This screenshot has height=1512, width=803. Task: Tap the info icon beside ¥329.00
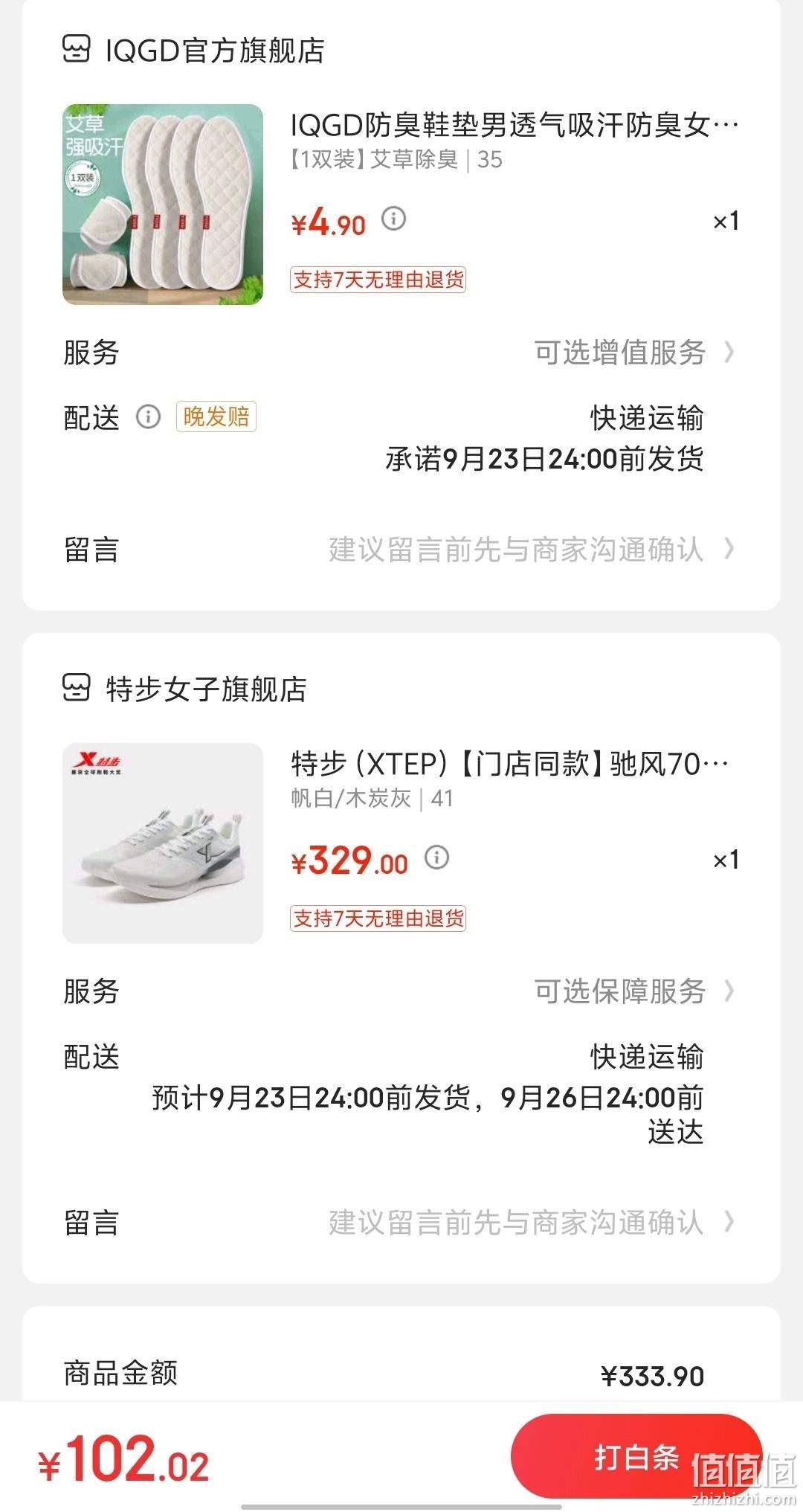(x=437, y=858)
